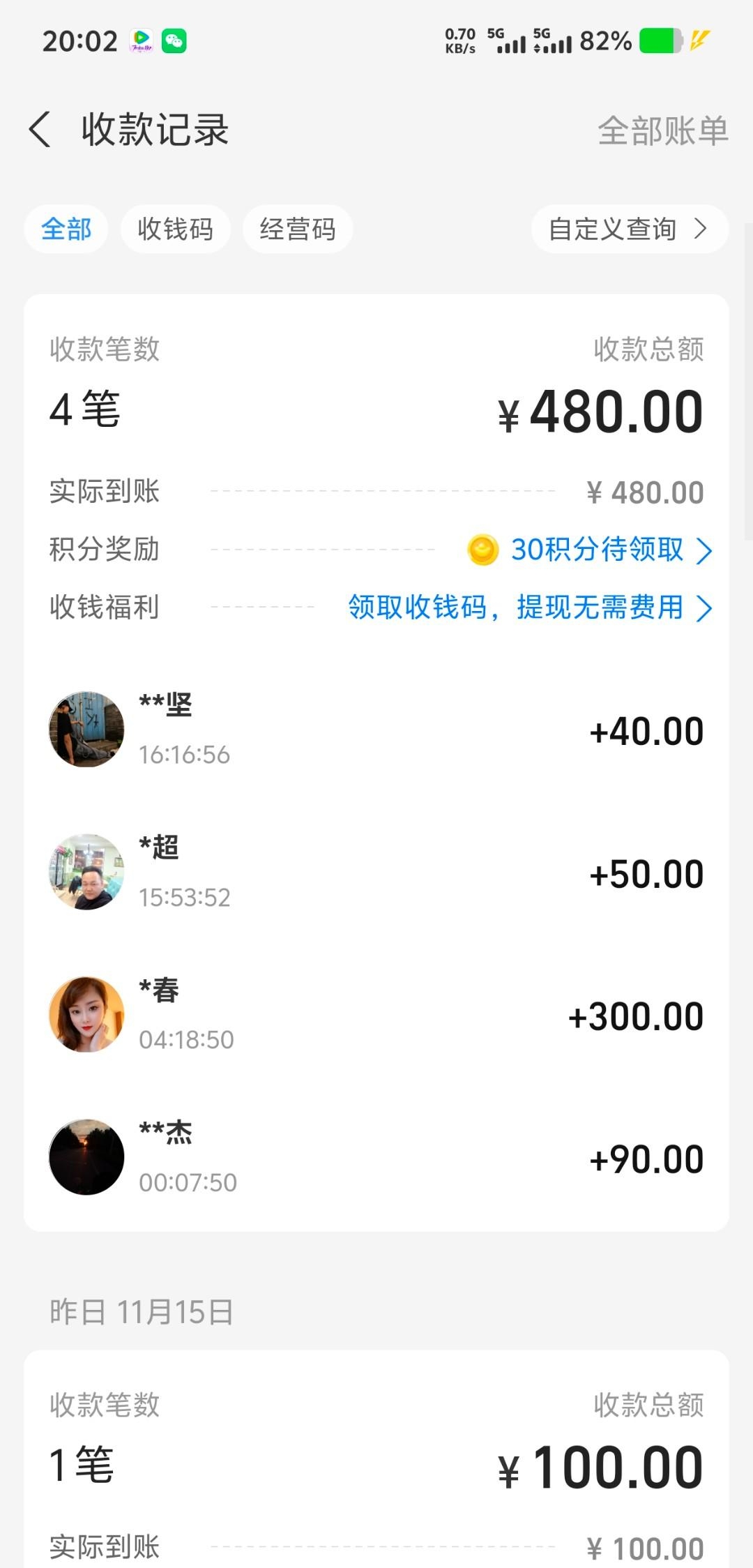Image resolution: width=753 pixels, height=1568 pixels.
Task: Check the +300.00 payment from *春
Action: (376, 1015)
